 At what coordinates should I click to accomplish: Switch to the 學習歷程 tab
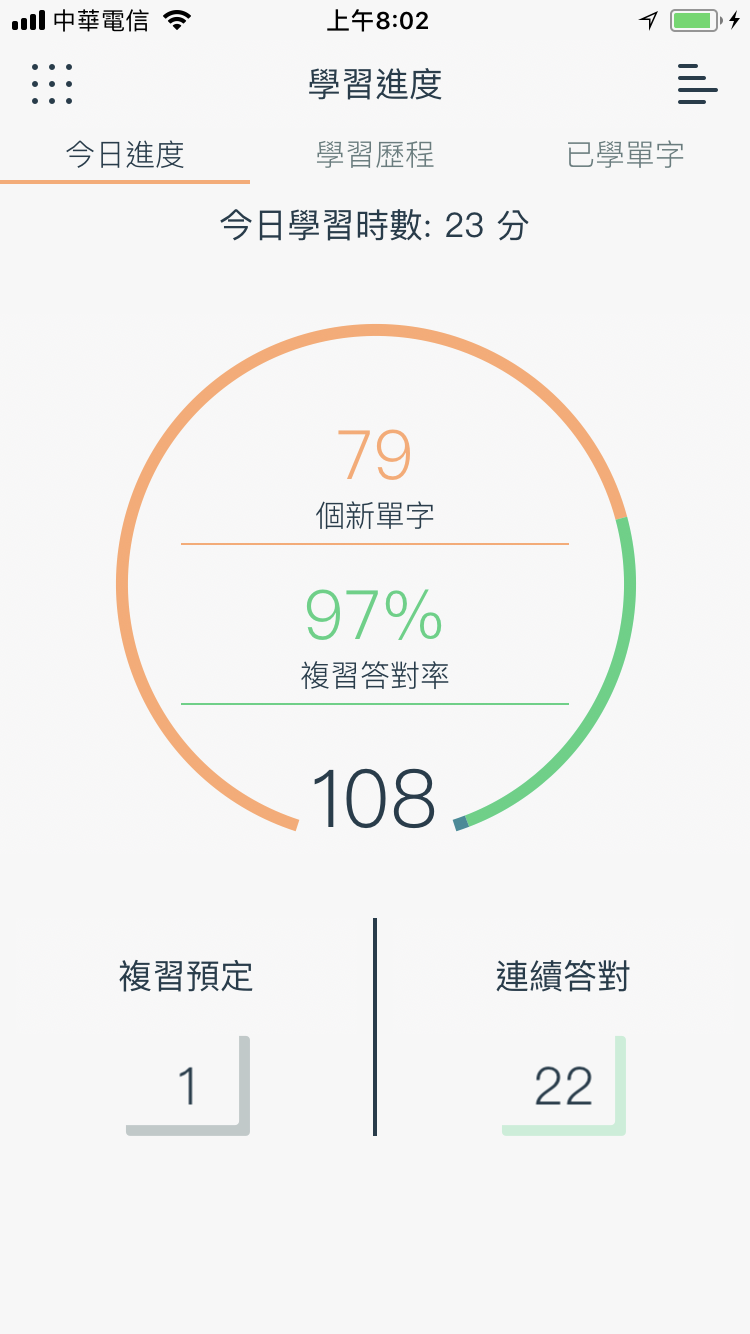375,155
